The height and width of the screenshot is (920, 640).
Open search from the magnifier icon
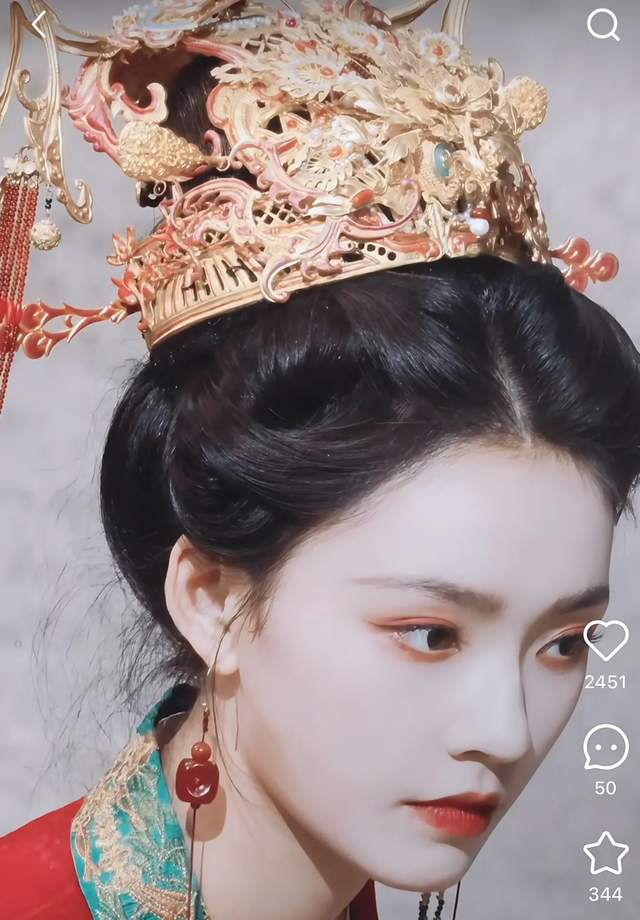click(x=602, y=24)
